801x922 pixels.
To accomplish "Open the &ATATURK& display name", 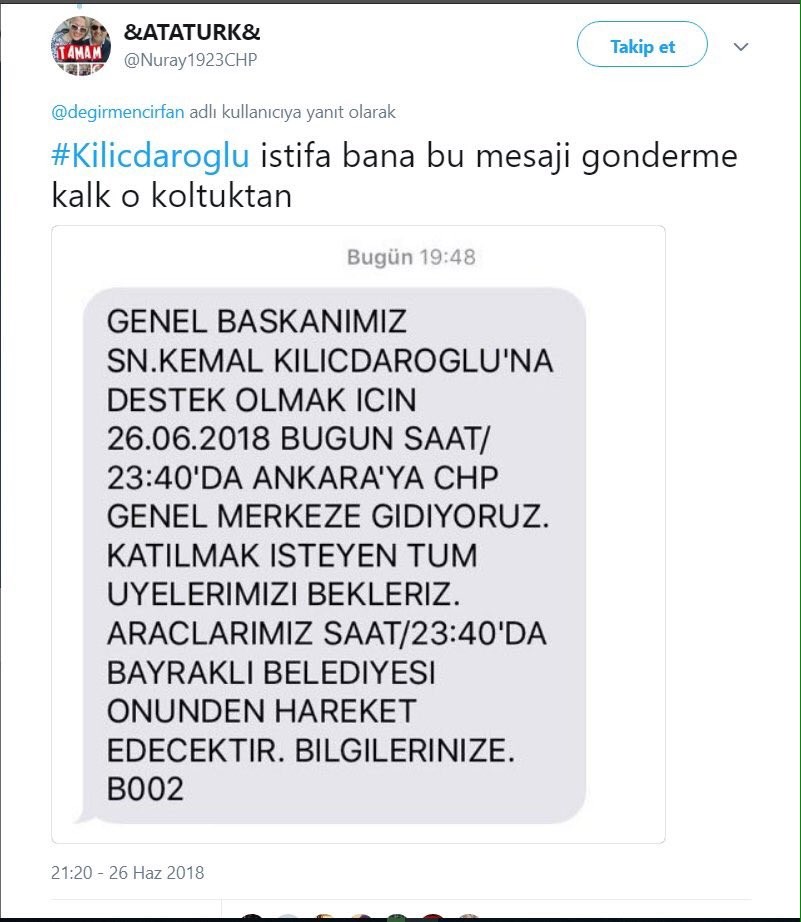I will tap(192, 32).
